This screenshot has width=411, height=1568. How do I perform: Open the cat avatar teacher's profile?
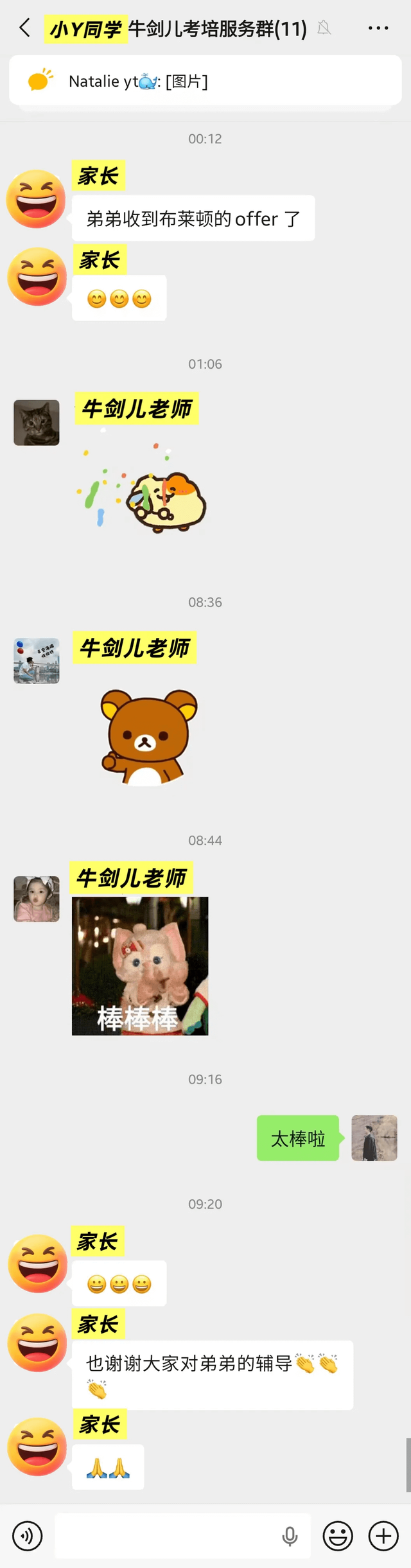click(37, 423)
